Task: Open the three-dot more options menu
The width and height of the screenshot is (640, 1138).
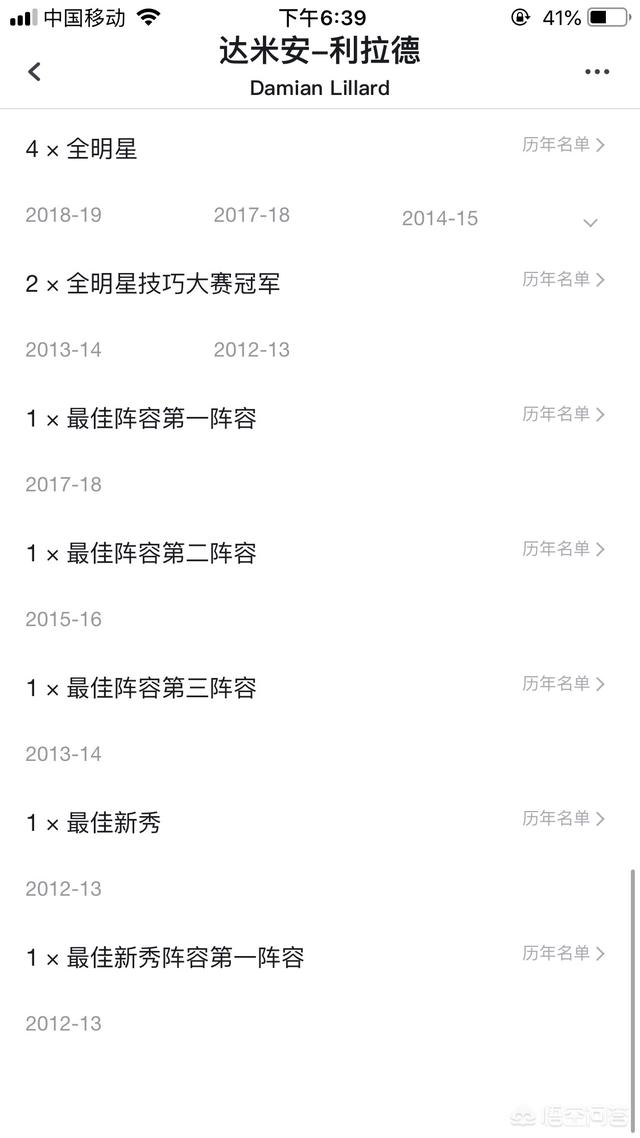Action: click(596, 71)
